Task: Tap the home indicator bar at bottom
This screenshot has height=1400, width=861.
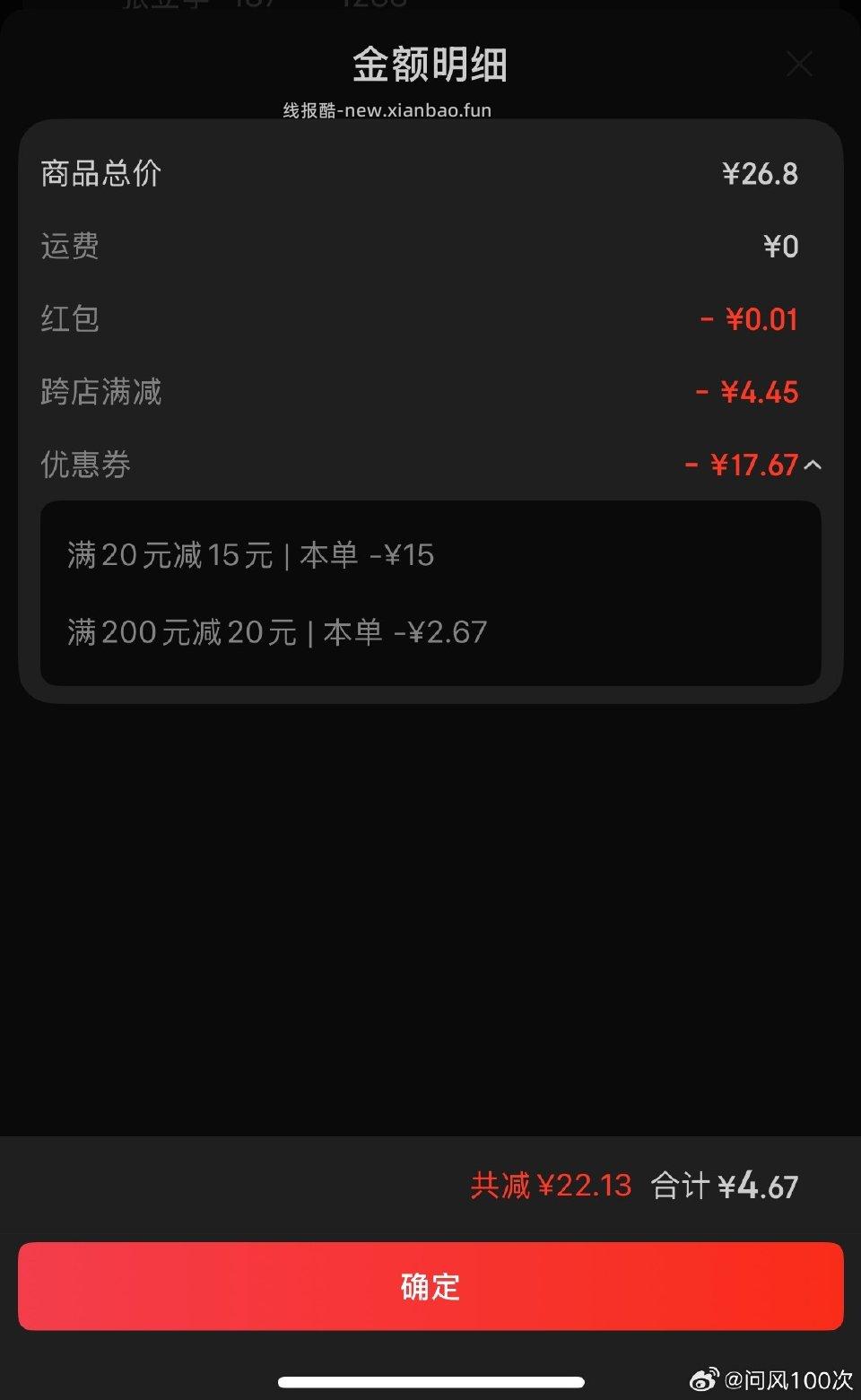Action: tap(430, 1381)
